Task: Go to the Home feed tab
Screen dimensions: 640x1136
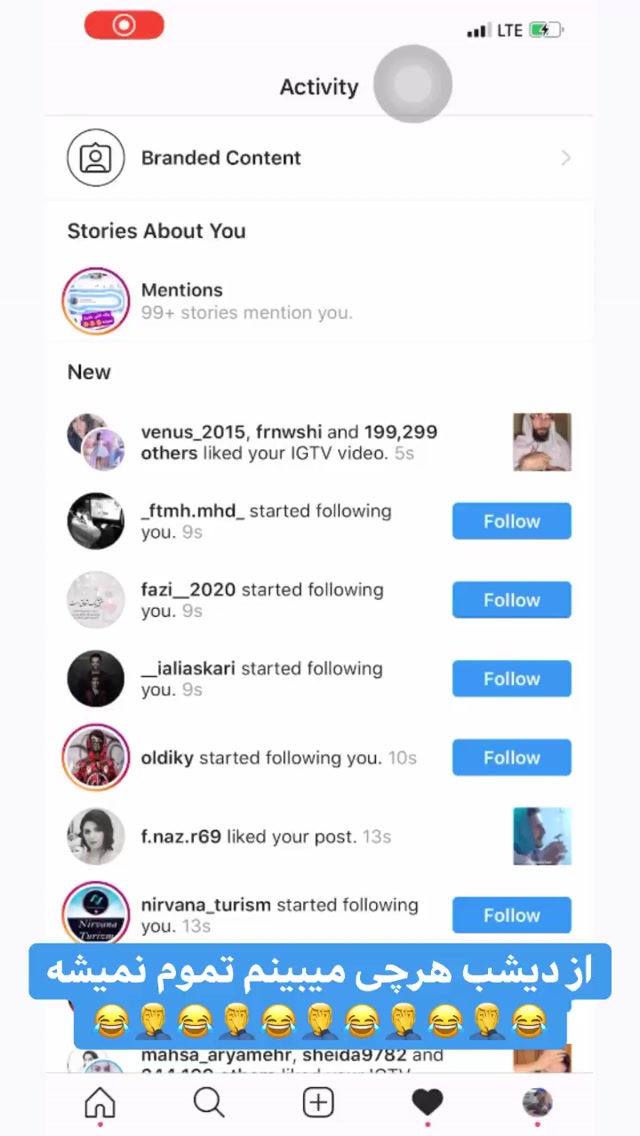Action: click(100, 1103)
